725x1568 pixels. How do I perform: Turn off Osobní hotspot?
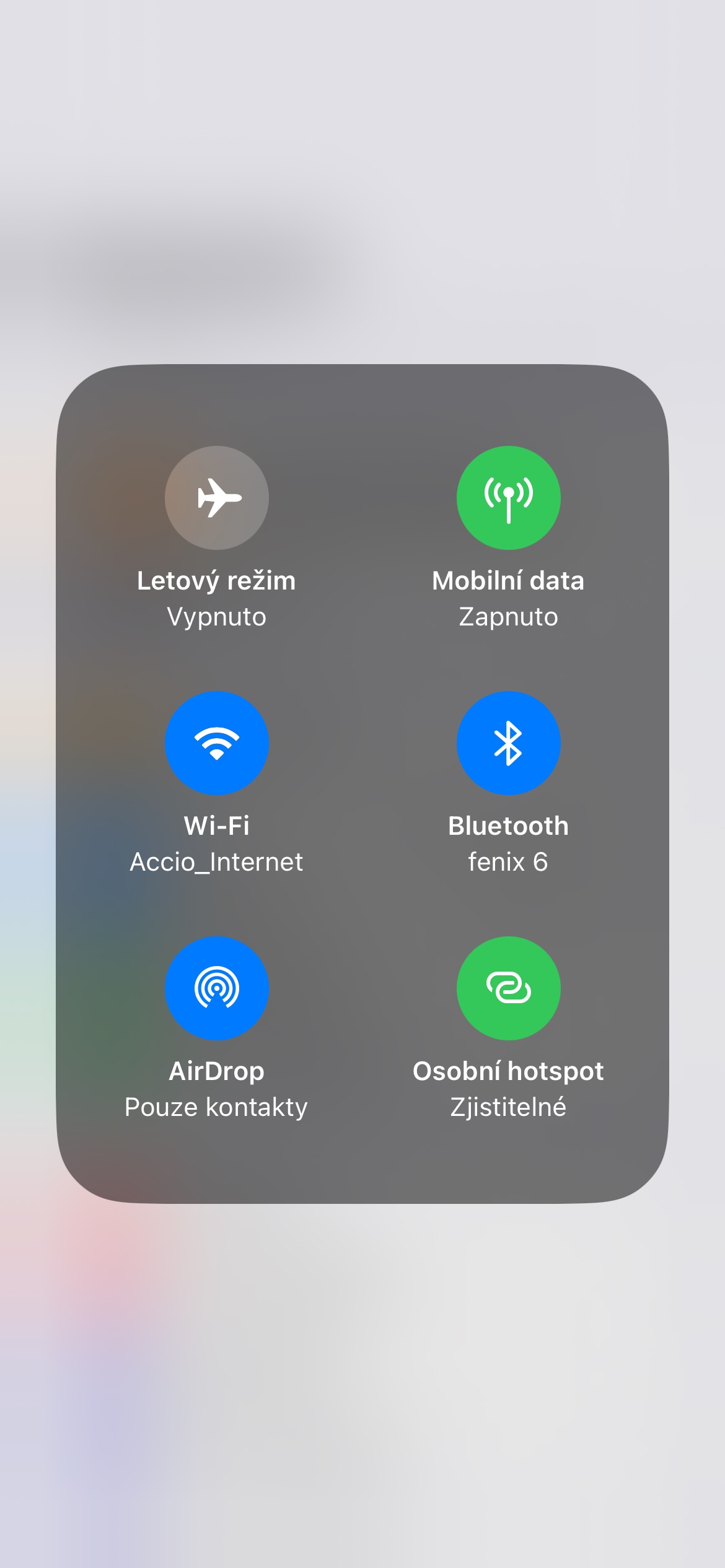[x=508, y=988]
